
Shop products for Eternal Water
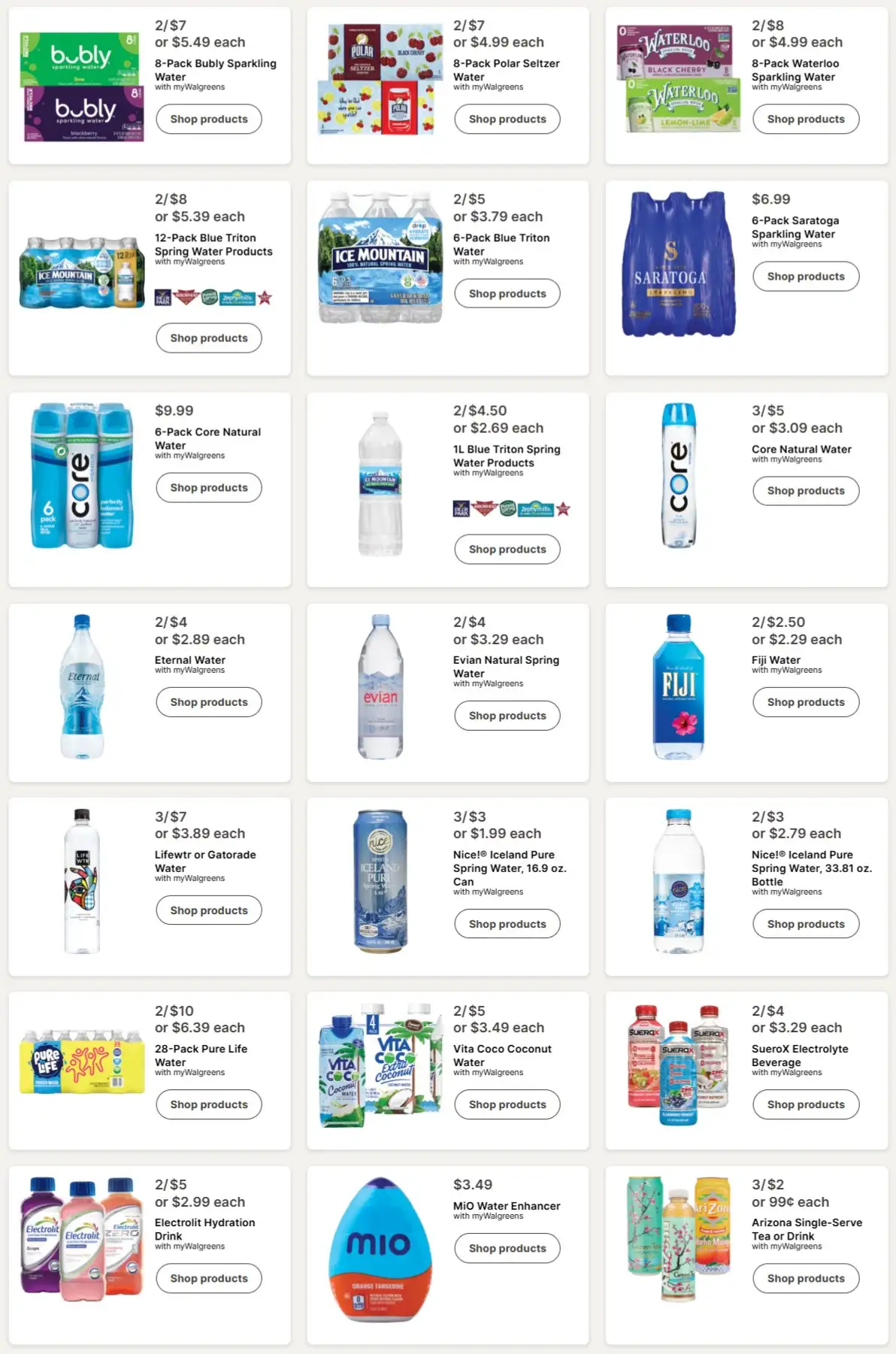tap(209, 702)
